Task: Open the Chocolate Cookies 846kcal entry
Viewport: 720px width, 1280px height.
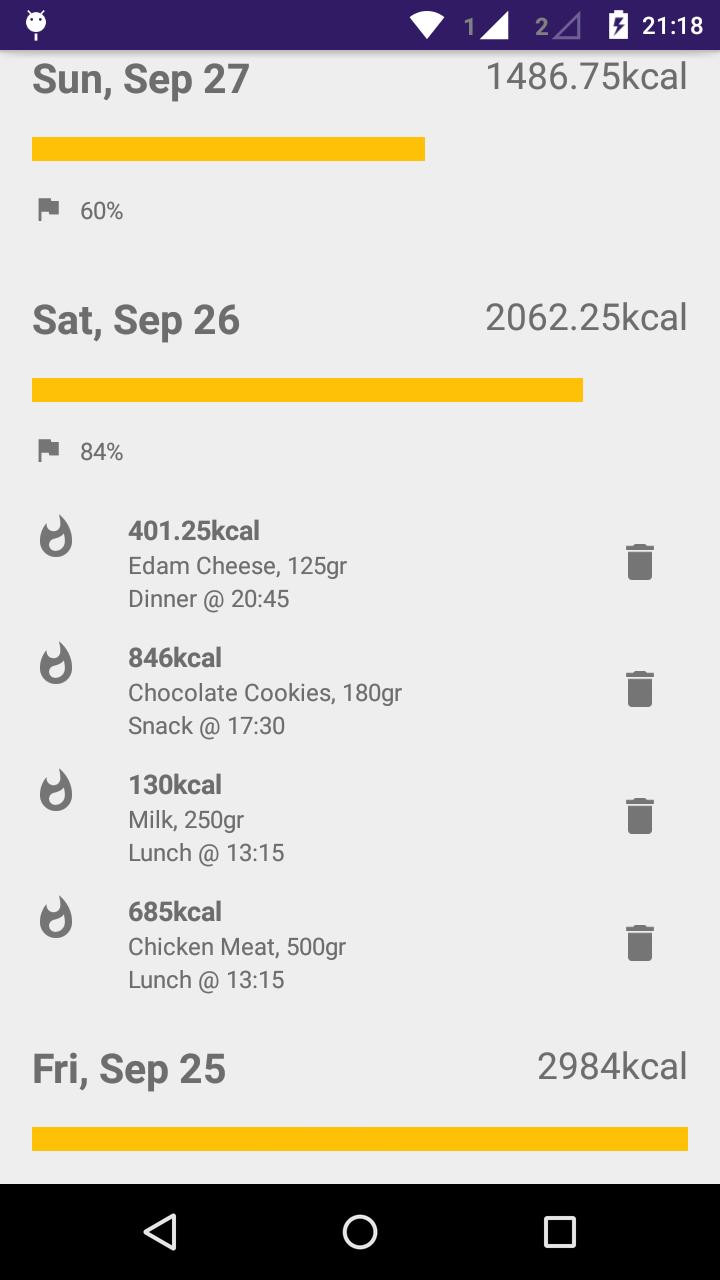Action: coord(360,691)
